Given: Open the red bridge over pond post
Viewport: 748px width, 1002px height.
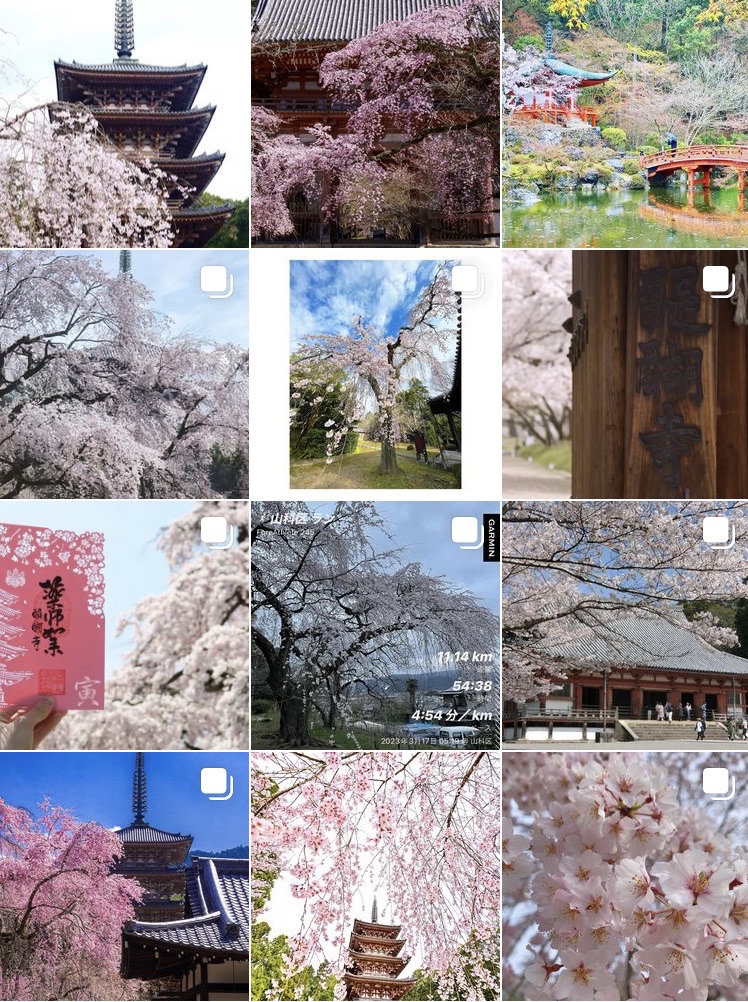Looking at the screenshot, I should (625, 123).
